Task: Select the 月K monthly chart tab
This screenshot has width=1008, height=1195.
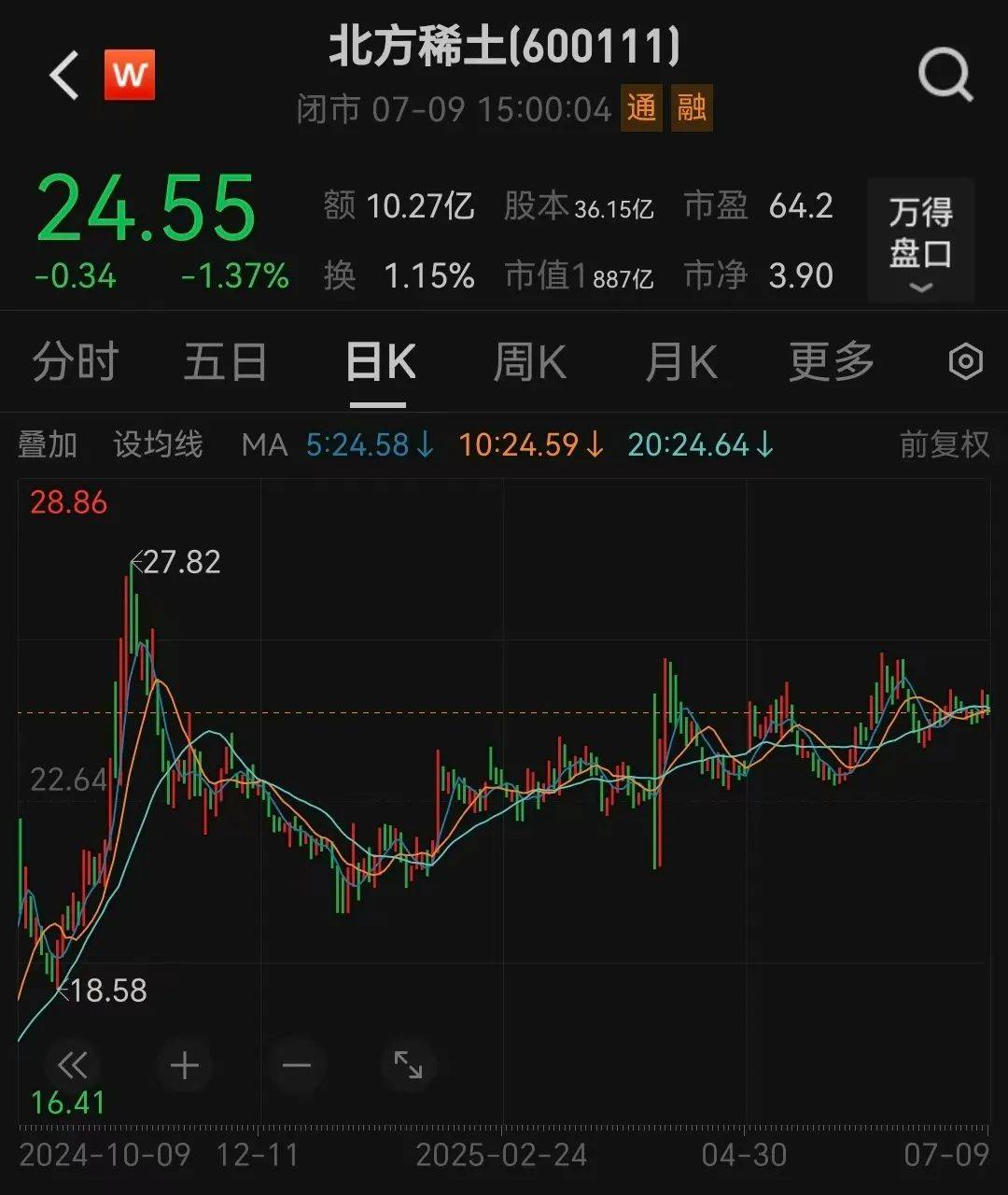Action: tap(681, 361)
